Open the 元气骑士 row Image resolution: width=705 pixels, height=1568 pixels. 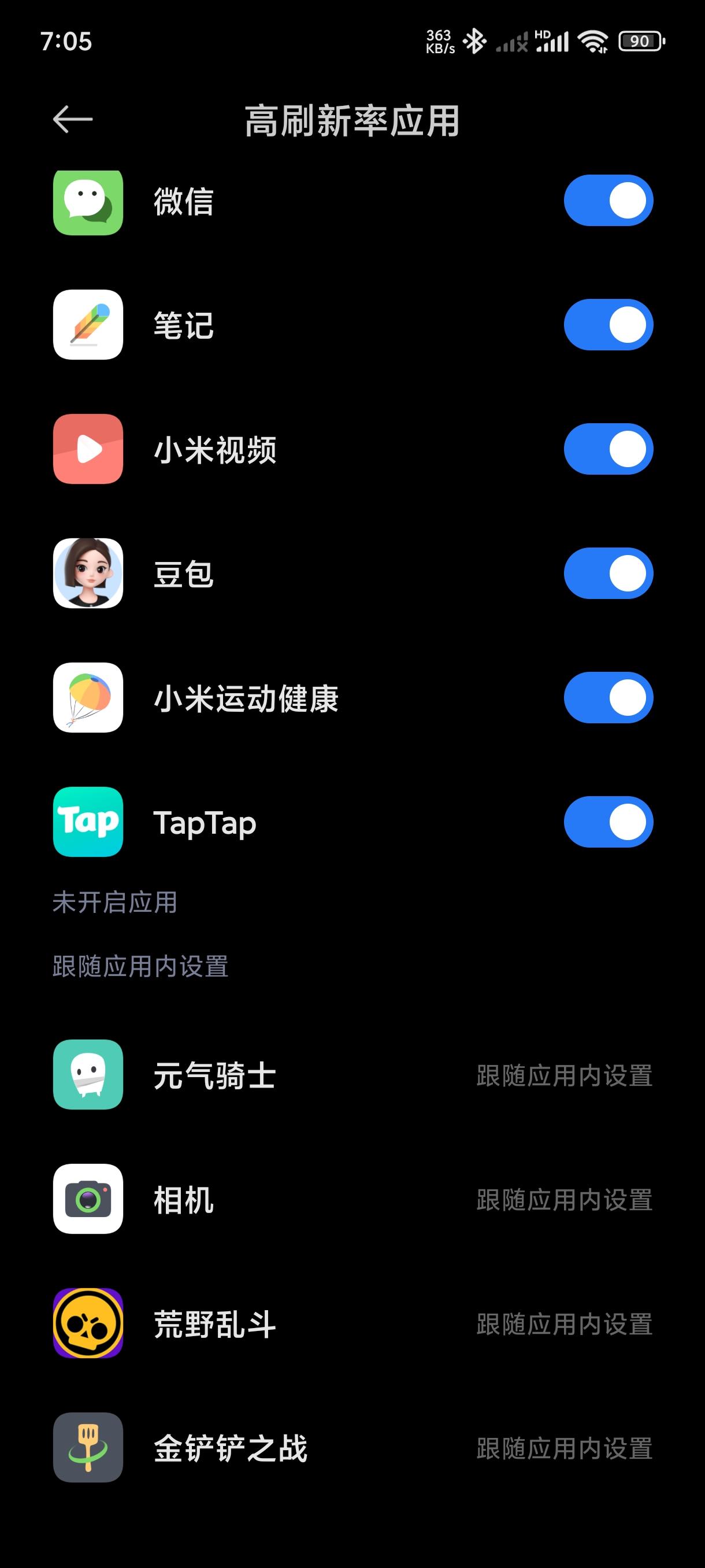tap(352, 1075)
